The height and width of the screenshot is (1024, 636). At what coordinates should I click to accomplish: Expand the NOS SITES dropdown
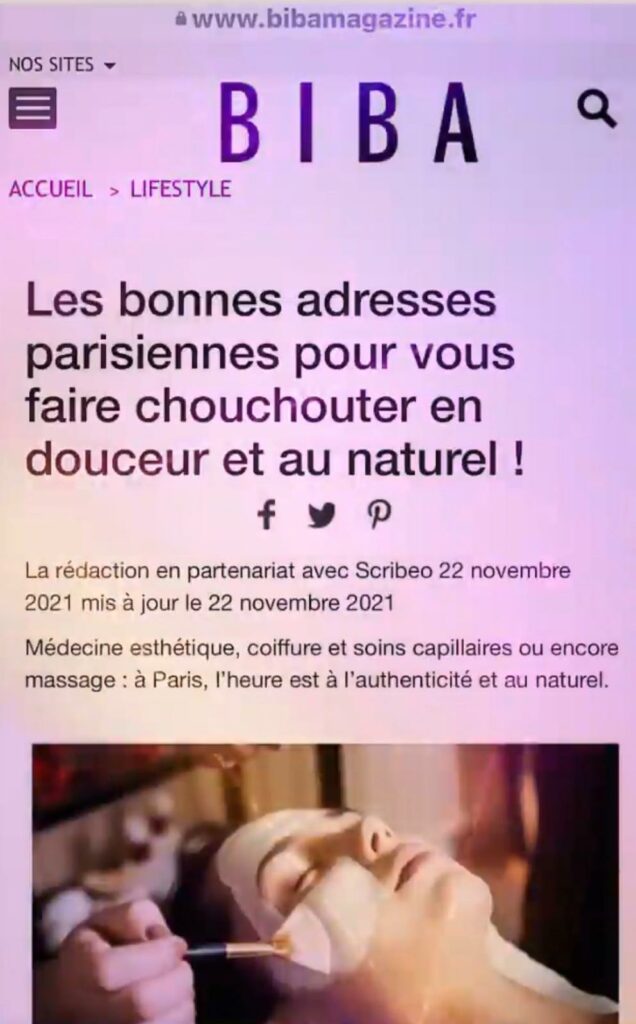pyautogui.click(x=62, y=65)
